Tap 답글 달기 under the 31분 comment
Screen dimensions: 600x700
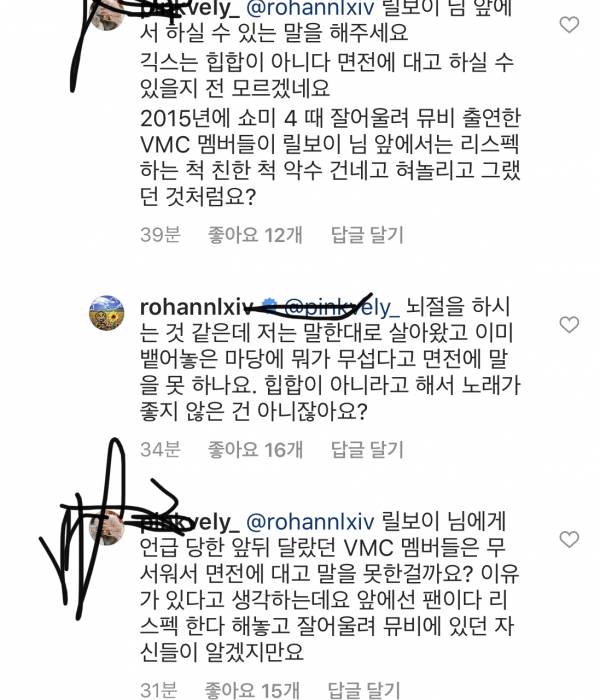pyautogui.click(x=365, y=690)
